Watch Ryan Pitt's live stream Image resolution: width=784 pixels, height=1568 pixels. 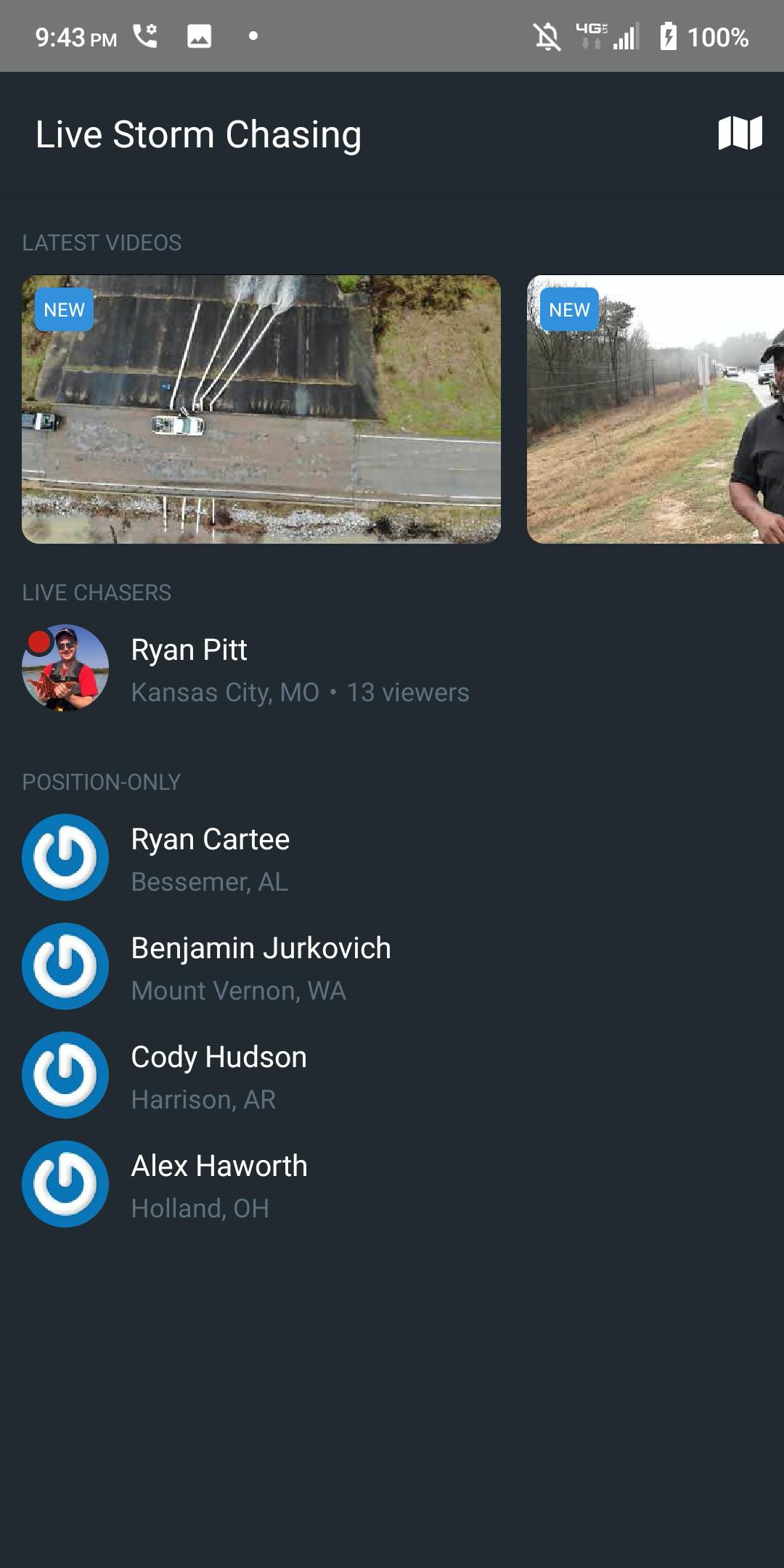click(247, 669)
